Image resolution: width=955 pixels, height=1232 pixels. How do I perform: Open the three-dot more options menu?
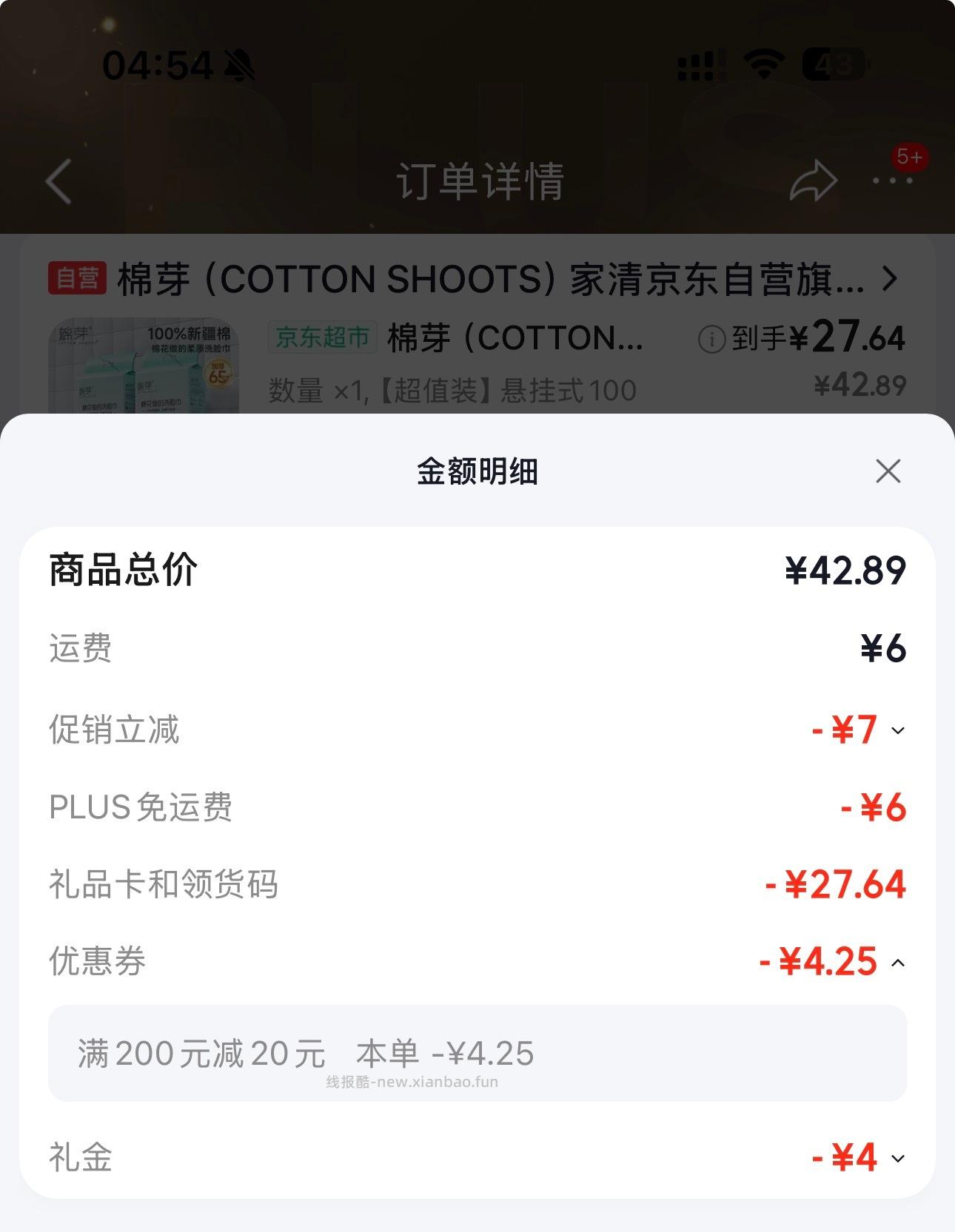pos(892,182)
